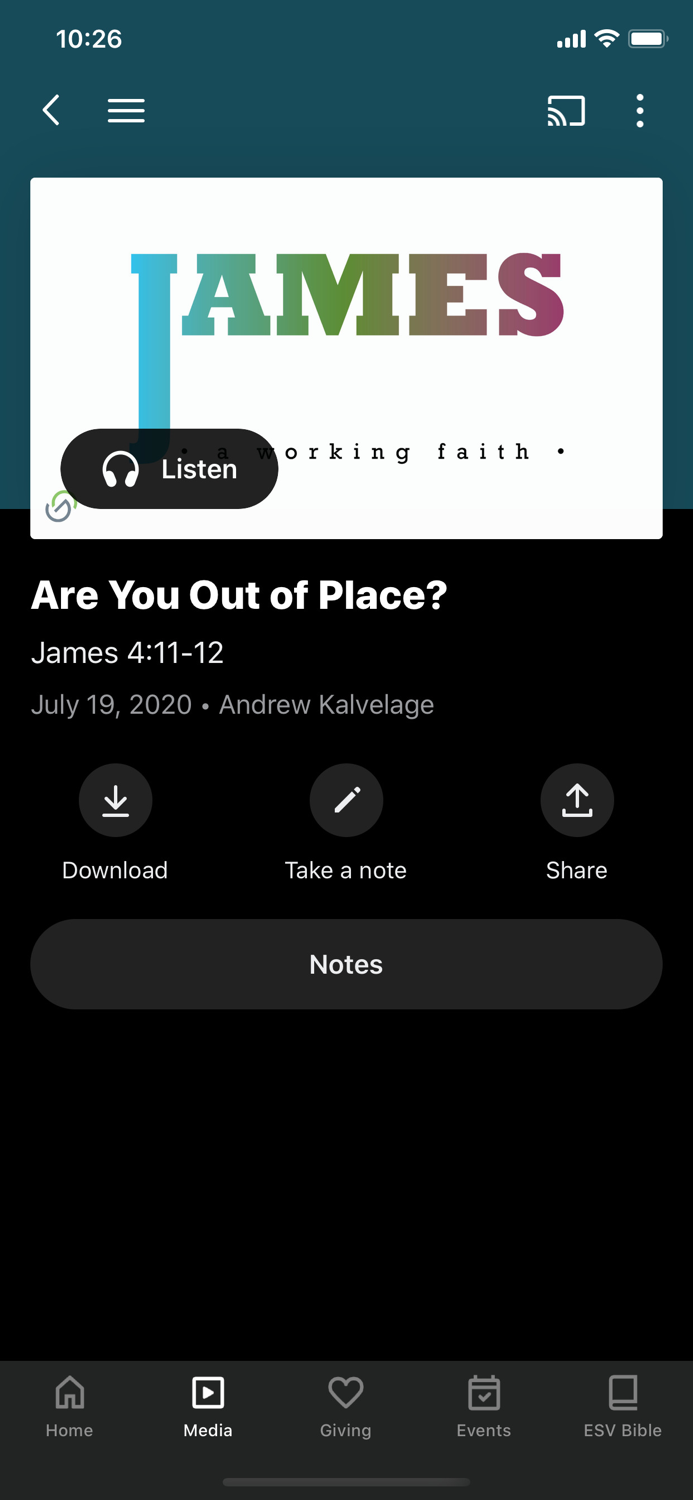This screenshot has height=1500, width=693.
Task: Share the sermon
Action: click(577, 801)
